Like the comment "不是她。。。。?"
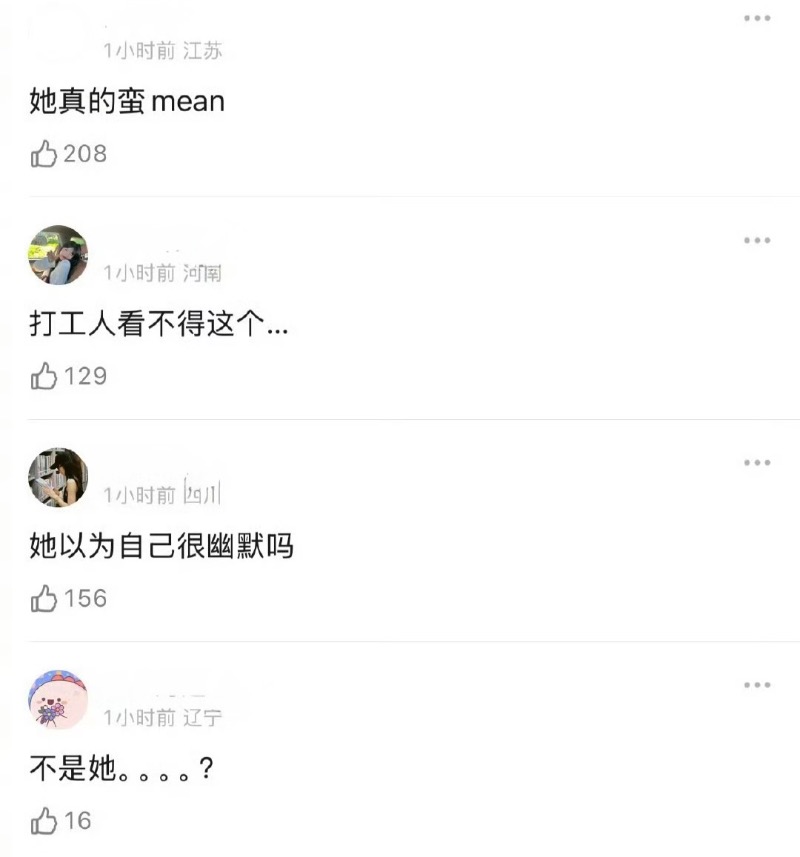The image size is (800, 857). pyautogui.click(x=45, y=822)
